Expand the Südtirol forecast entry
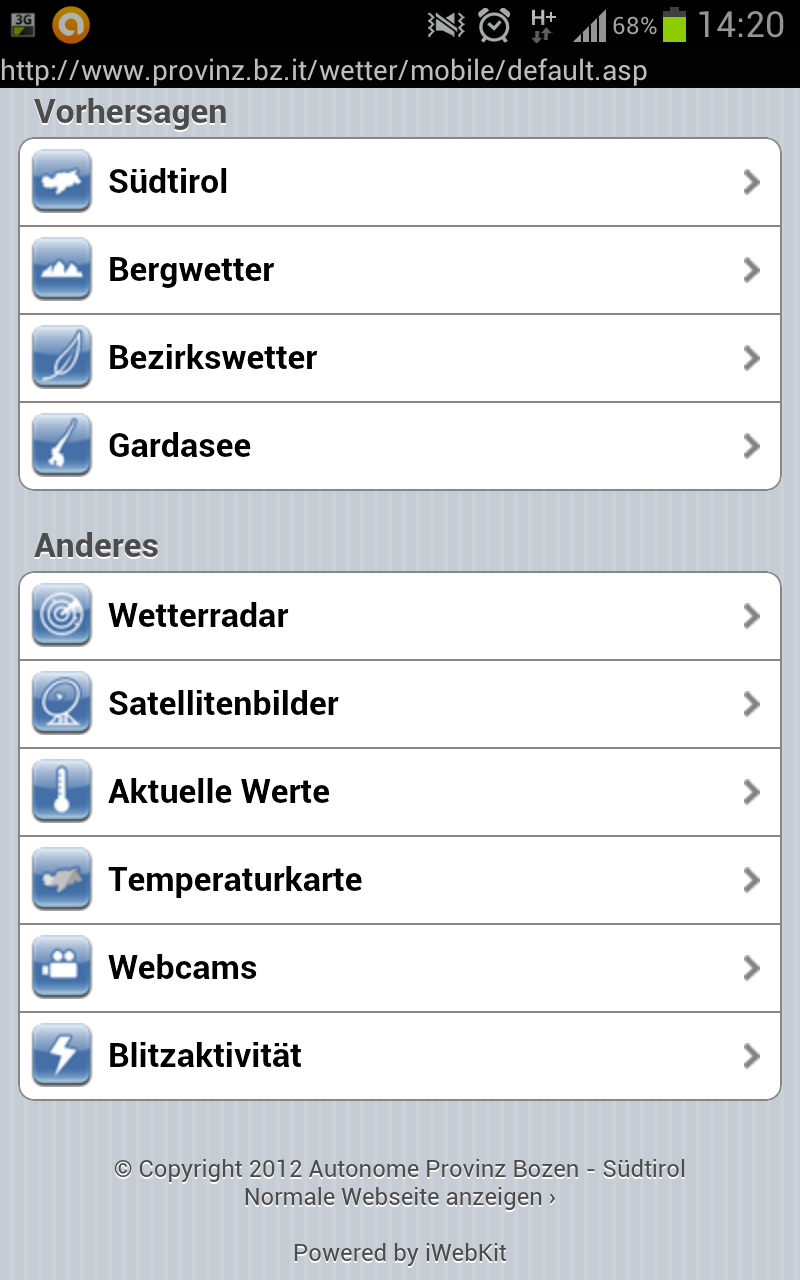 (750, 181)
